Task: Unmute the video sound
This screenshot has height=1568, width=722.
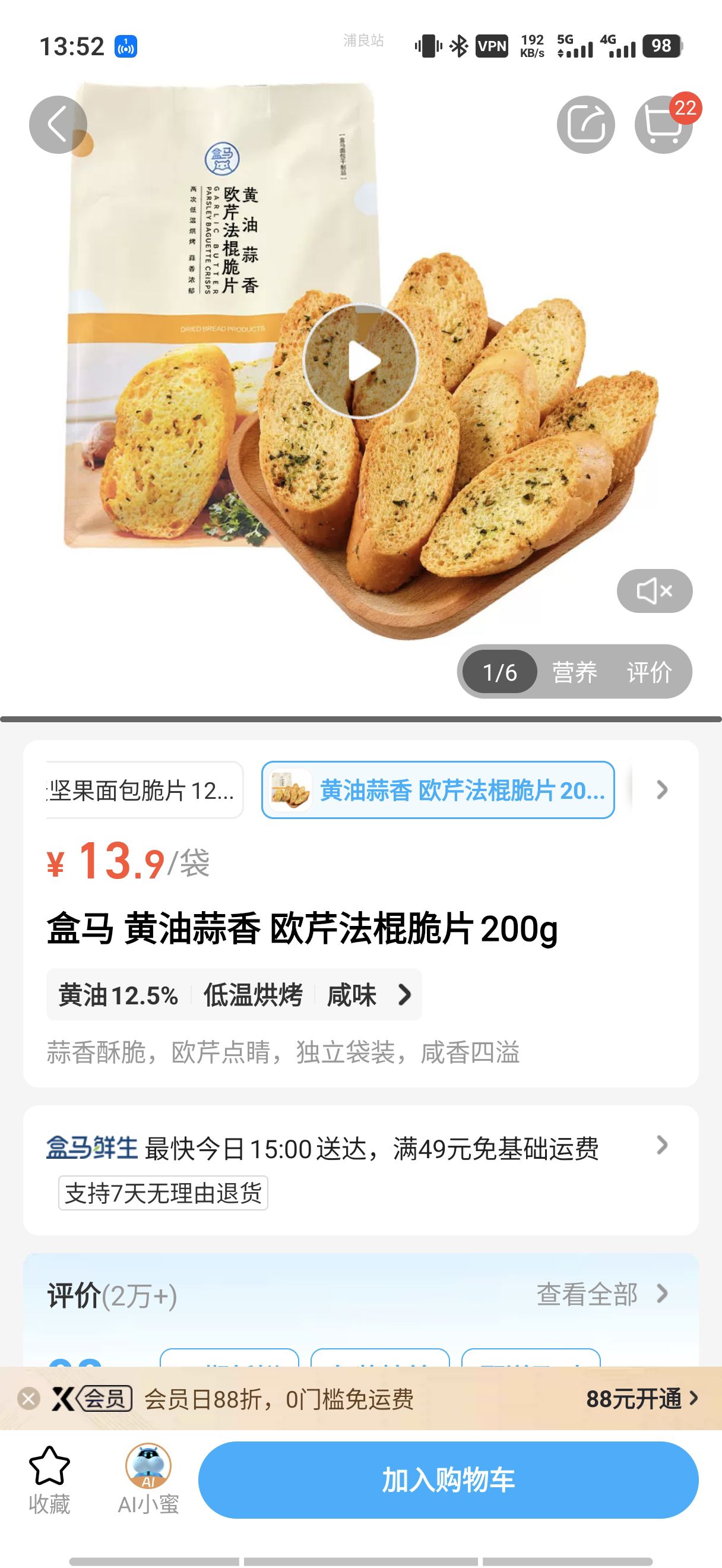Action: (x=654, y=590)
